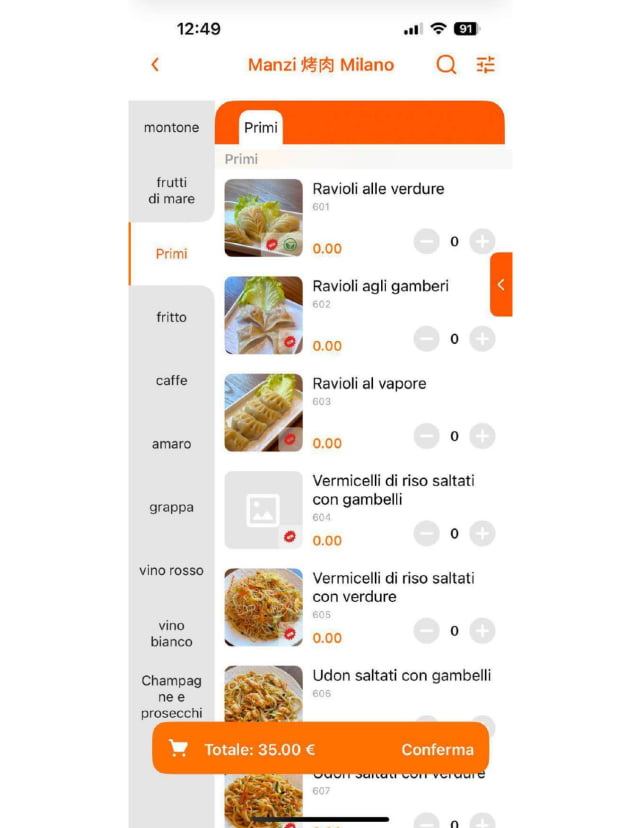
Task: Open the fritto category
Action: (x=171, y=317)
